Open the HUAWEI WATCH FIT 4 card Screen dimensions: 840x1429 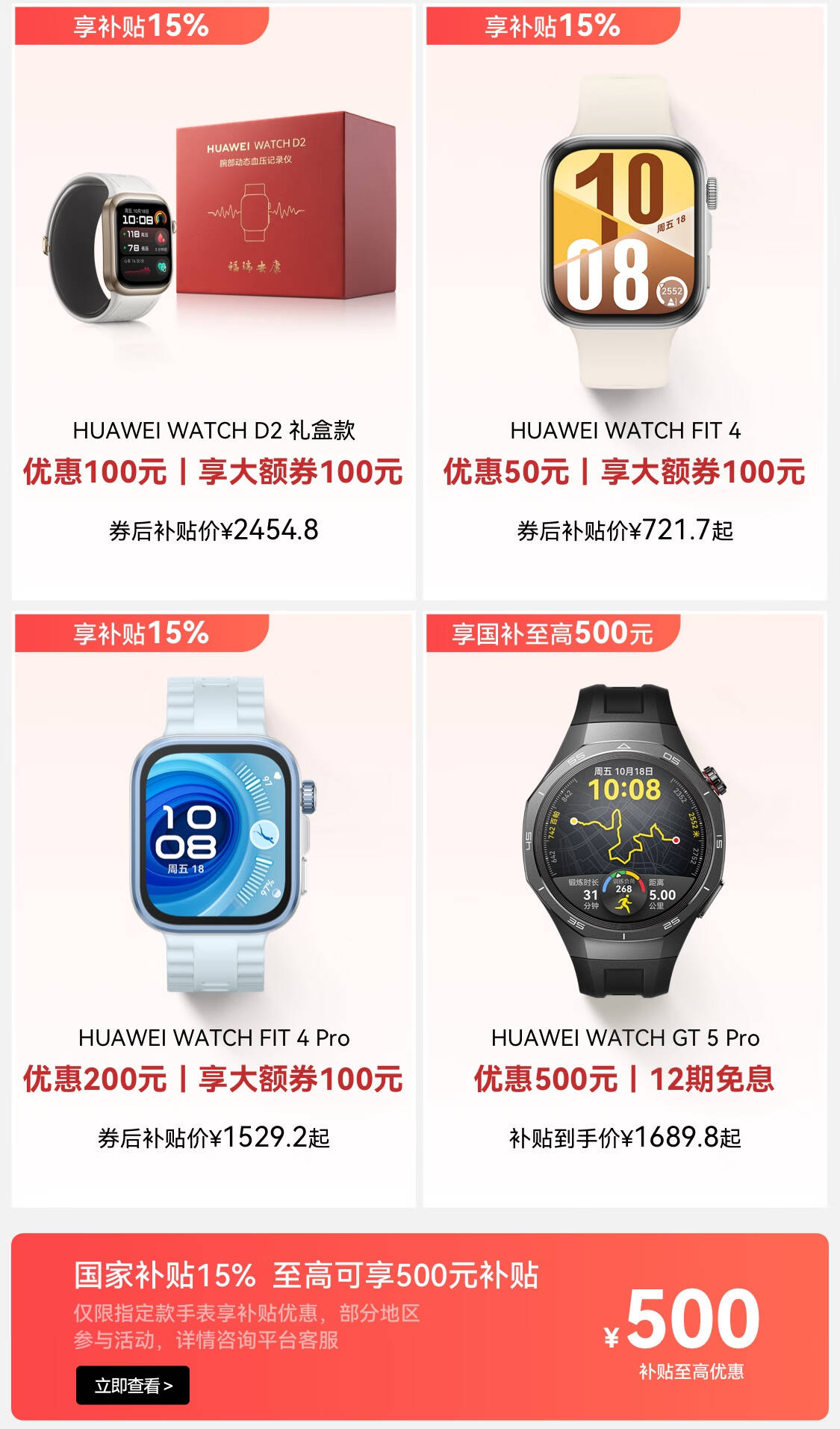625,303
